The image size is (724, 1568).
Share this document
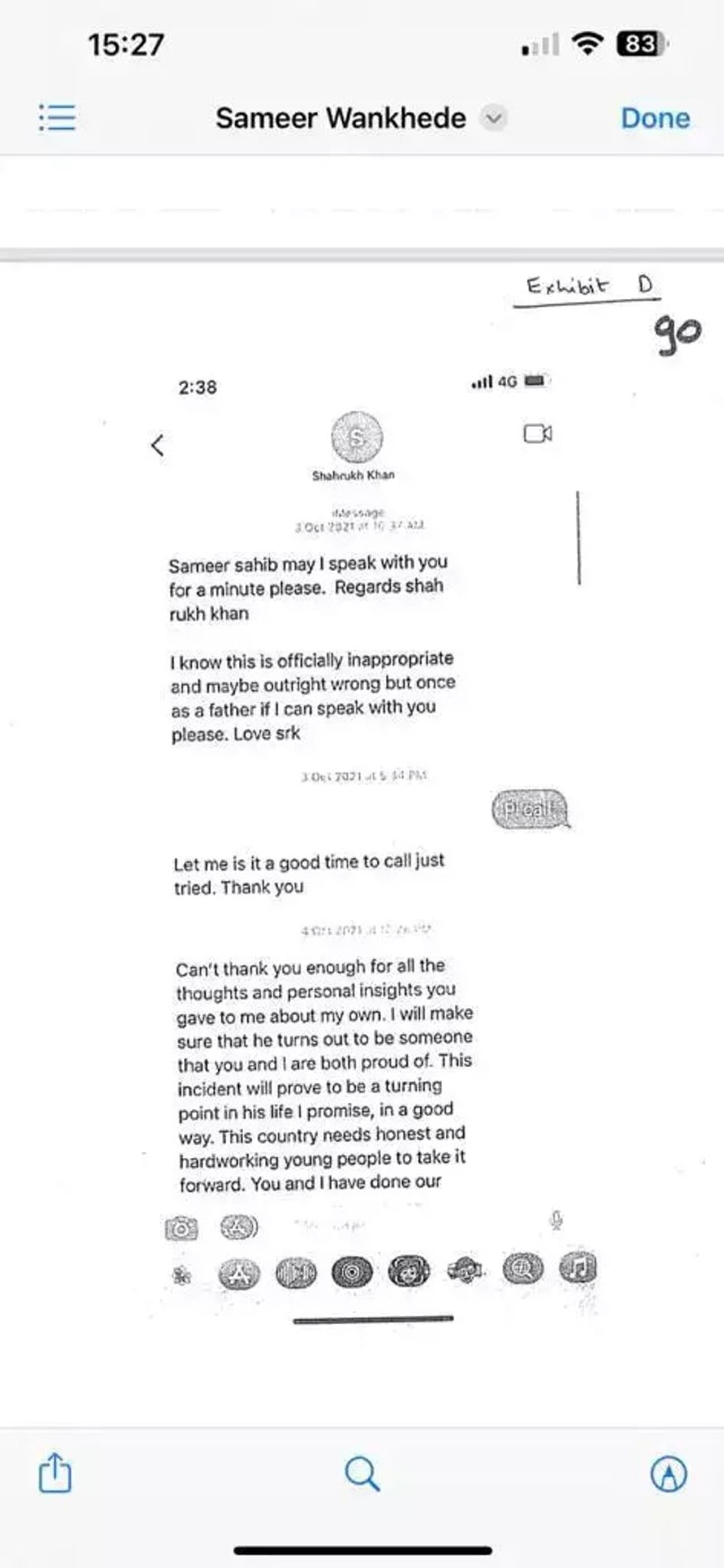(55, 1473)
